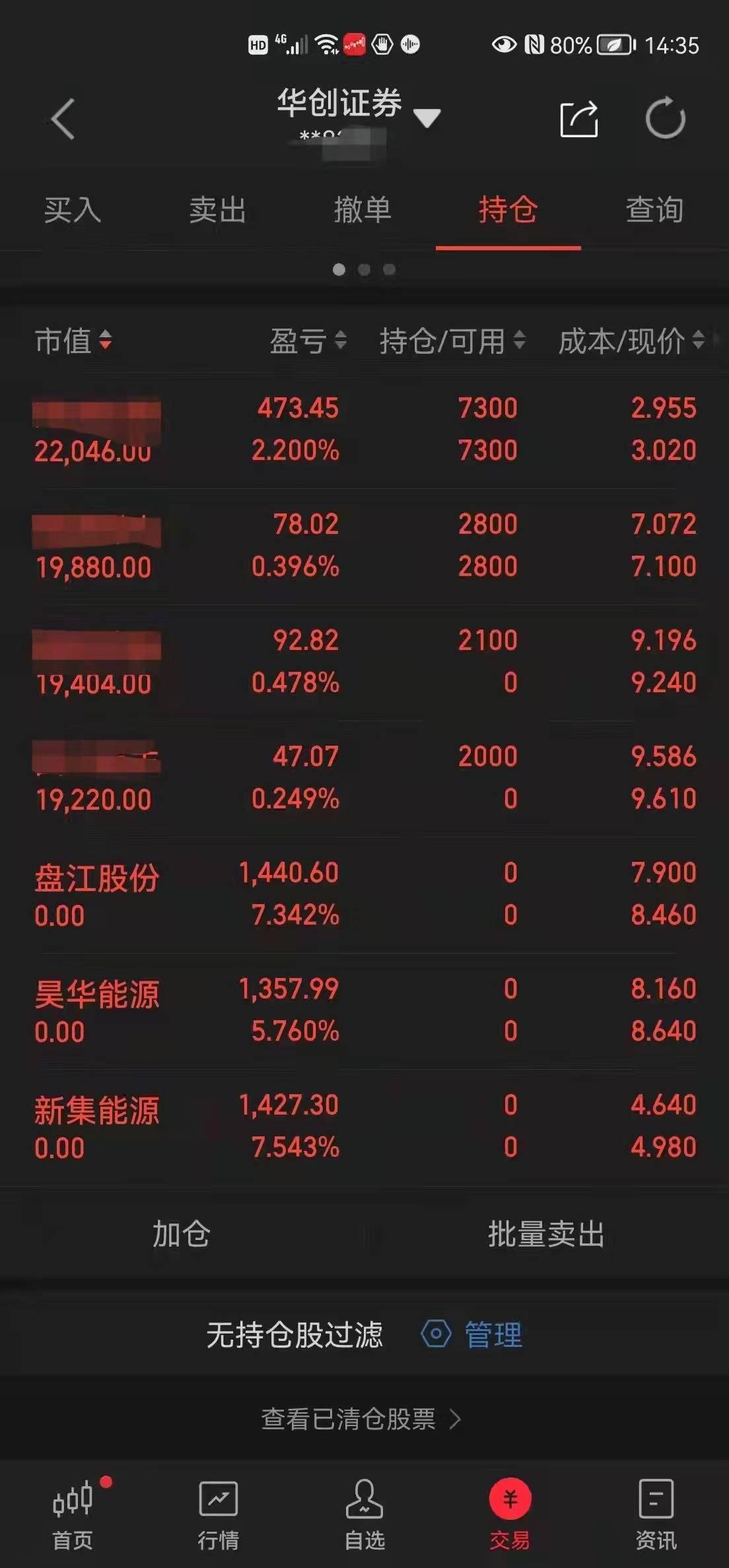This screenshot has width=729, height=1568.
Task: View 查看已清仓股票 link
Action: (x=361, y=1419)
